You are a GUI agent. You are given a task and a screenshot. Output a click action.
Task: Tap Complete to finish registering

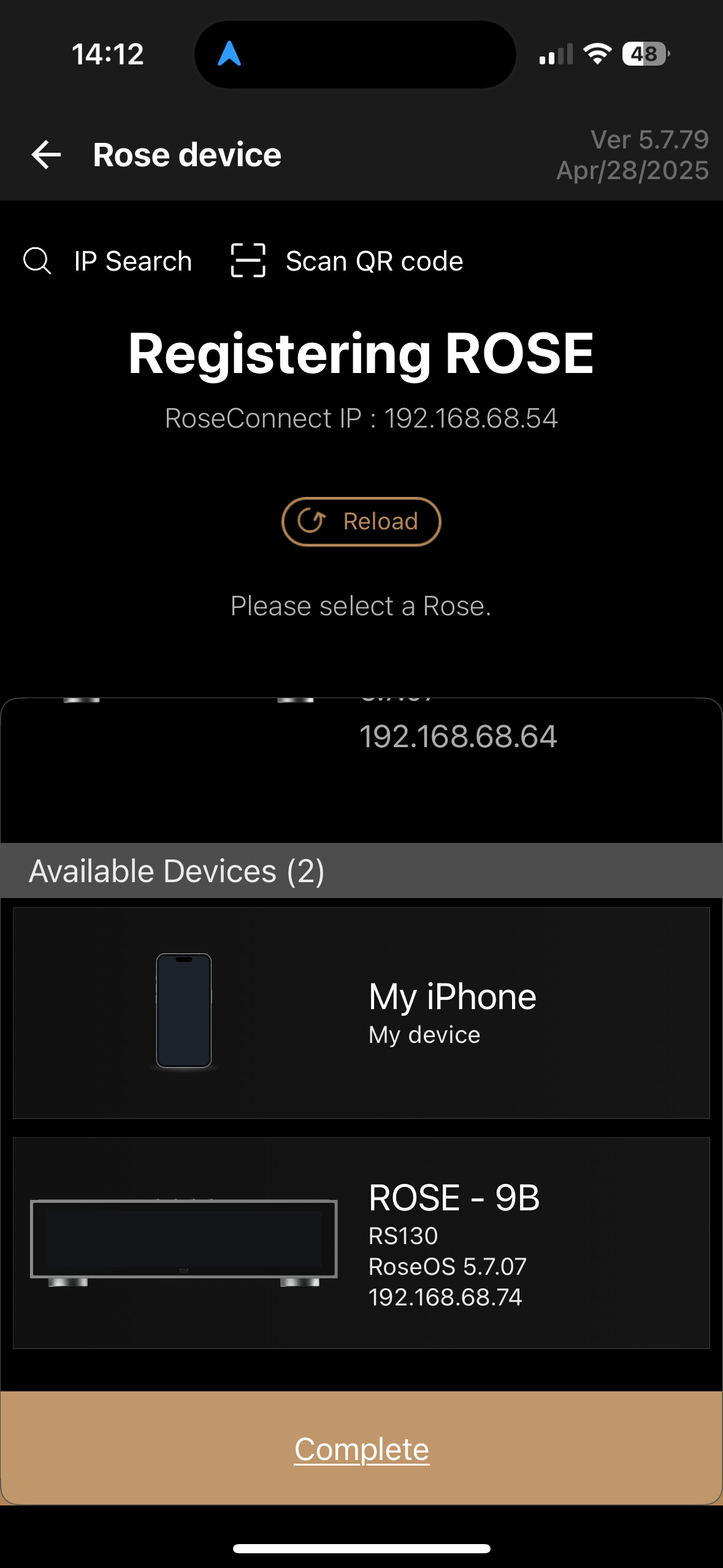(361, 1448)
